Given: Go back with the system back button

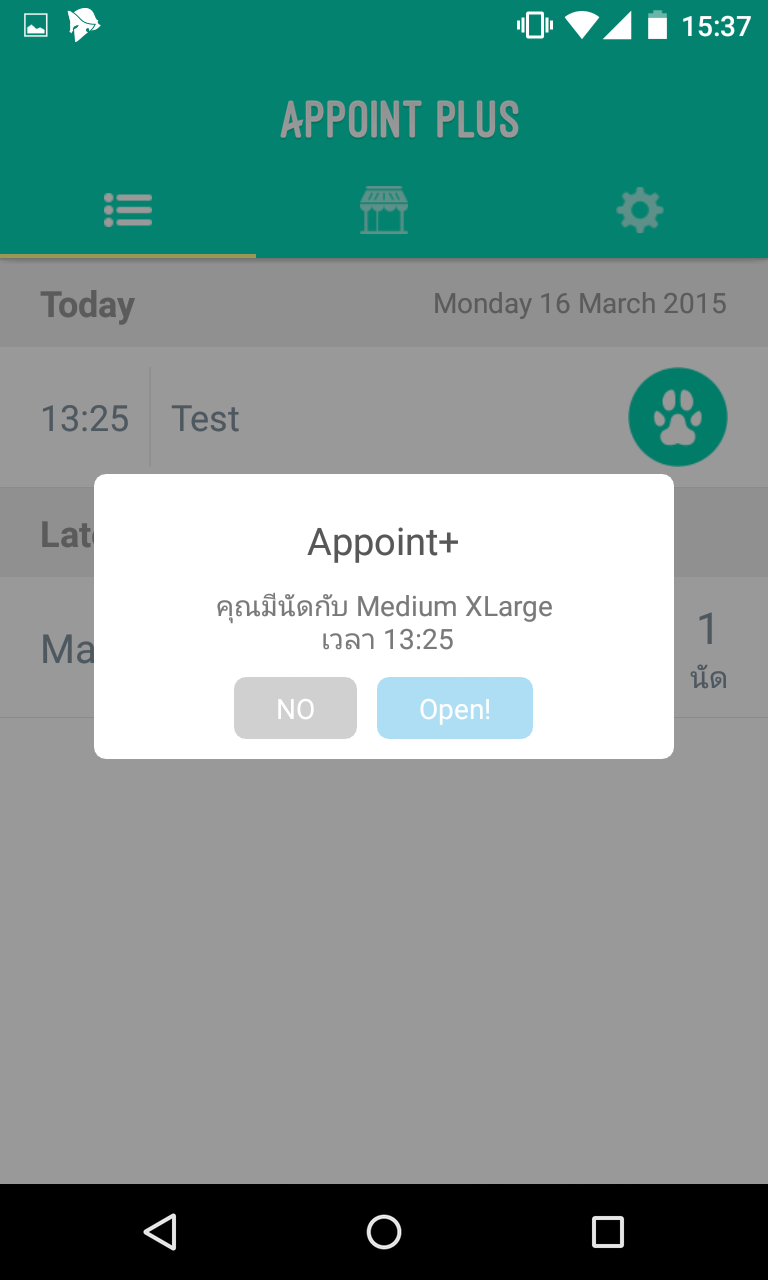Looking at the screenshot, I should point(160,1232).
